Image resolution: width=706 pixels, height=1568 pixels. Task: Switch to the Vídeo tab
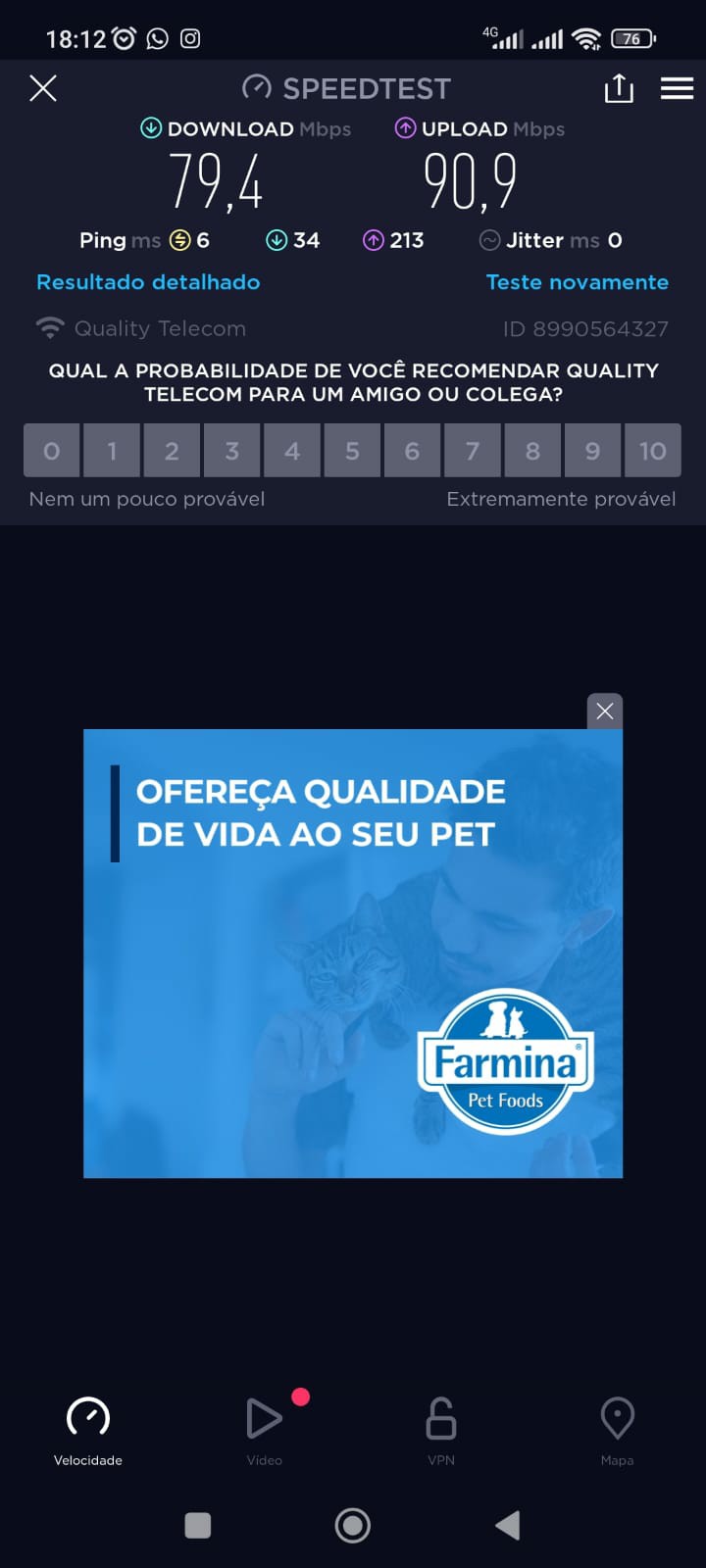265,1429
